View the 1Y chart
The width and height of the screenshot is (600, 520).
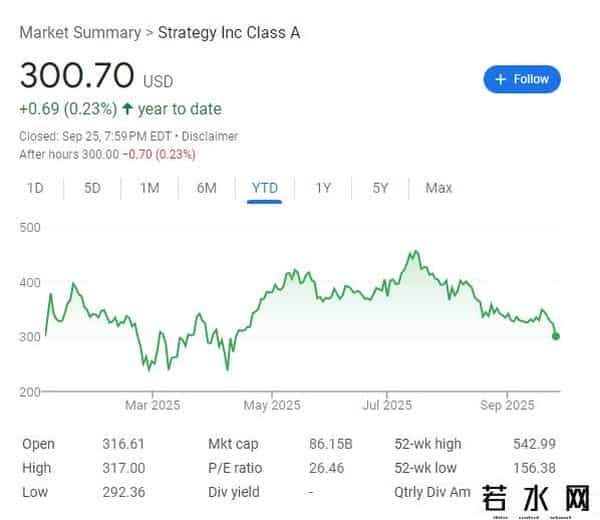(x=323, y=188)
